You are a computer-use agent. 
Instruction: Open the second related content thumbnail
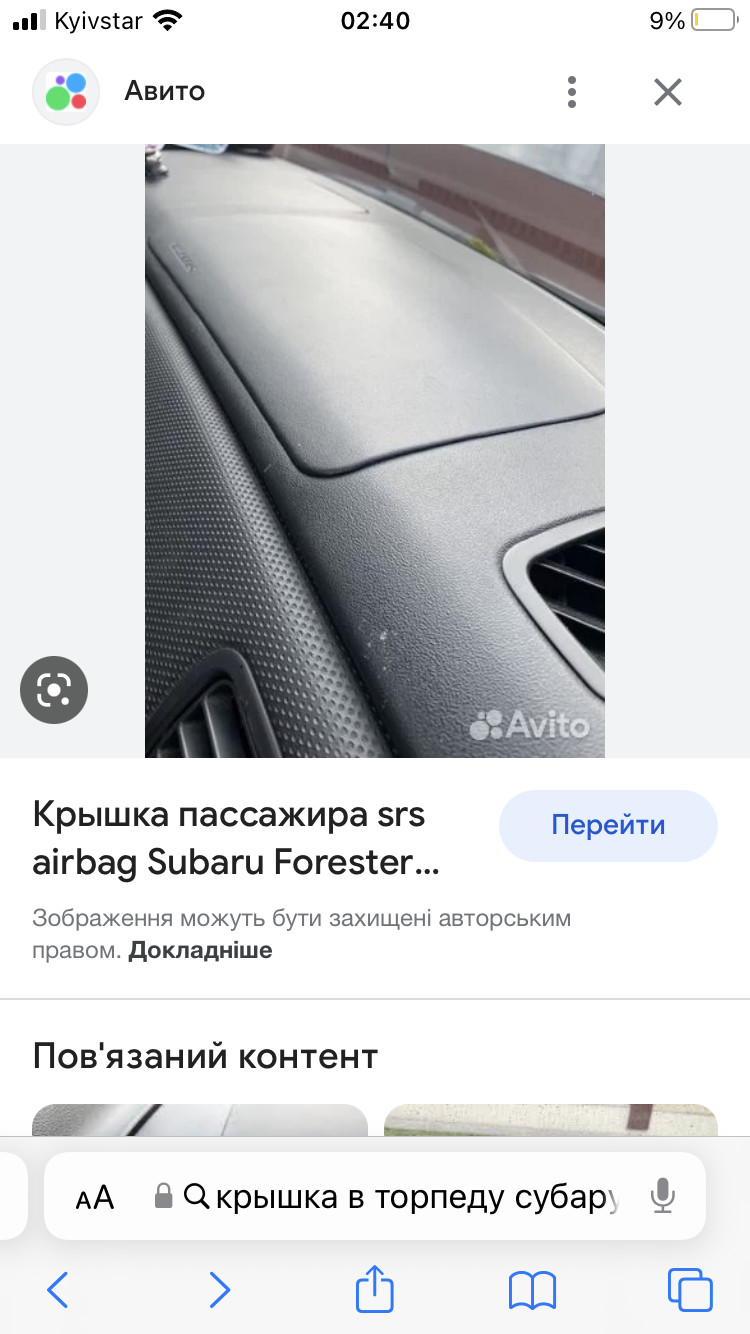550,1120
